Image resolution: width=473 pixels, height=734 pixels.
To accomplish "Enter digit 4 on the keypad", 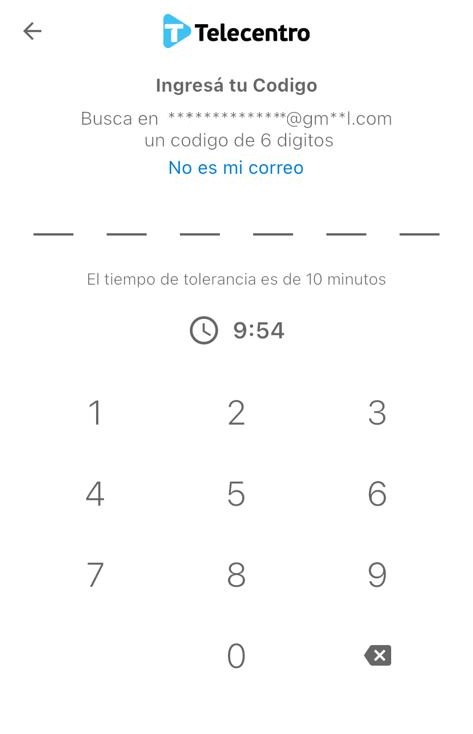I will (95, 494).
